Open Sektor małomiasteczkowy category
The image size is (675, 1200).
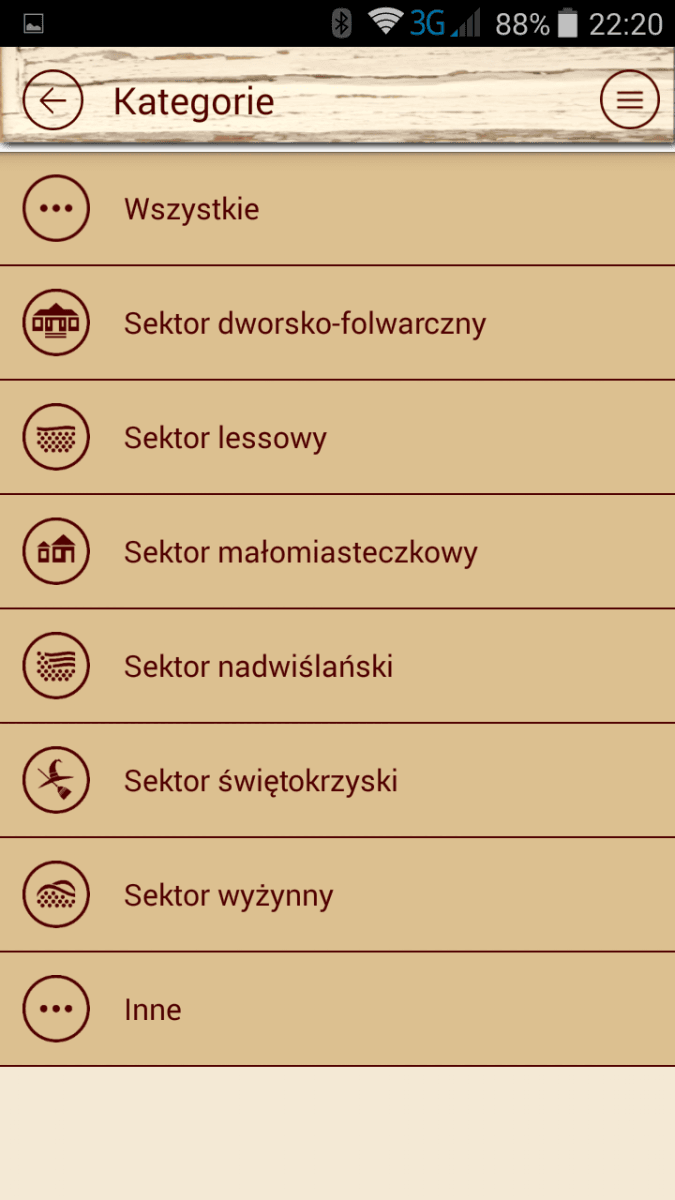click(x=337, y=551)
